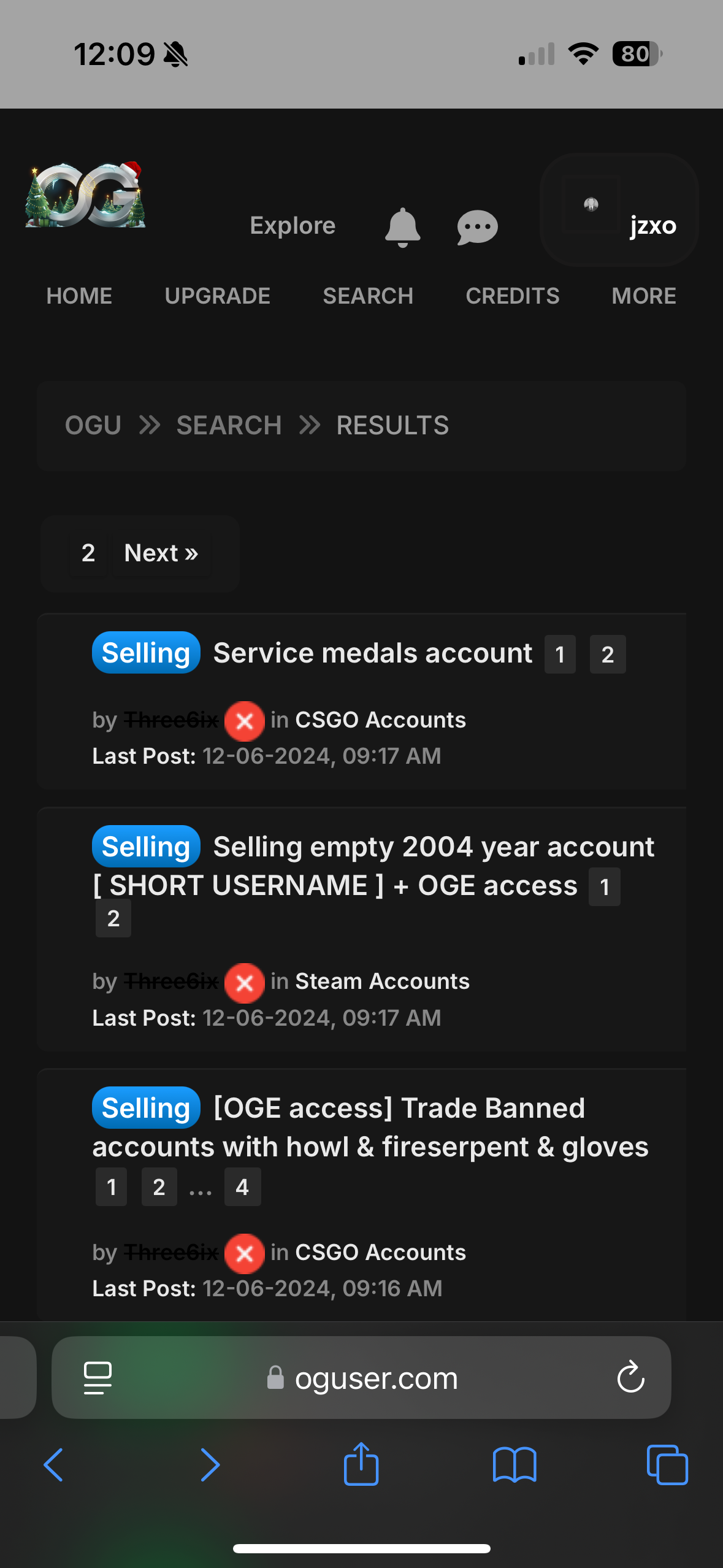Go to the HOME tab
Viewport: 723px width, 1568px height.
point(79,296)
